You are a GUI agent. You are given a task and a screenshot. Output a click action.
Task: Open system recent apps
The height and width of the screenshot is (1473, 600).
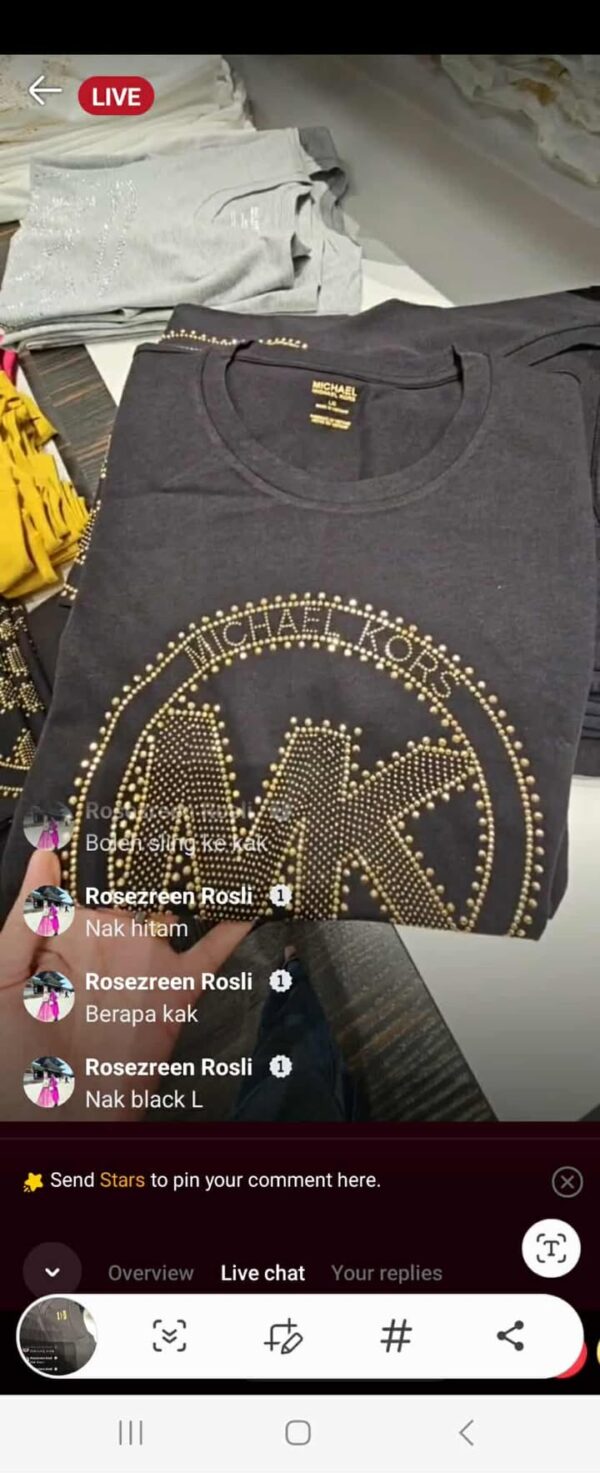point(131,1433)
